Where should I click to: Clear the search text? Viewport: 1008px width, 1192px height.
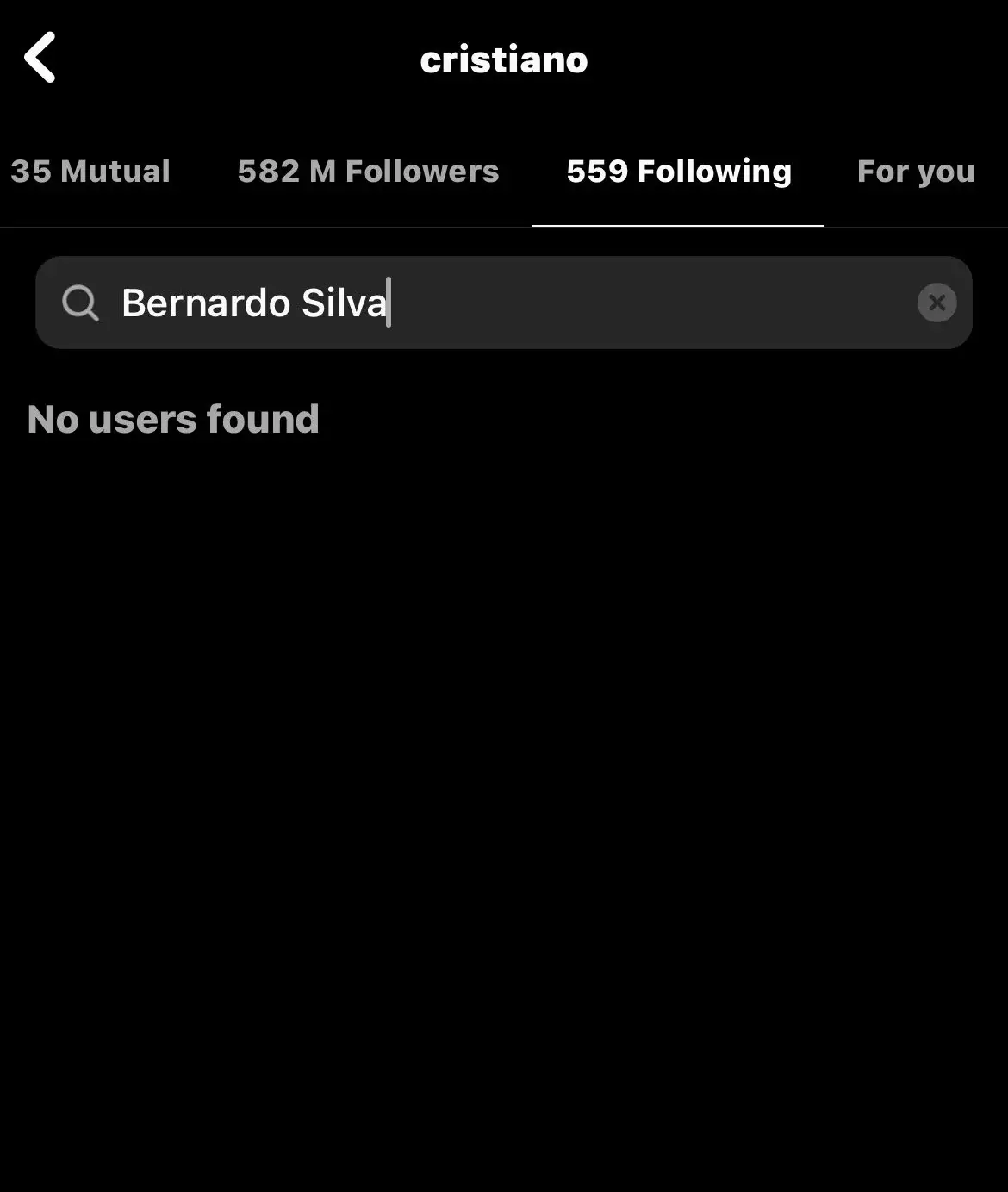coord(936,303)
